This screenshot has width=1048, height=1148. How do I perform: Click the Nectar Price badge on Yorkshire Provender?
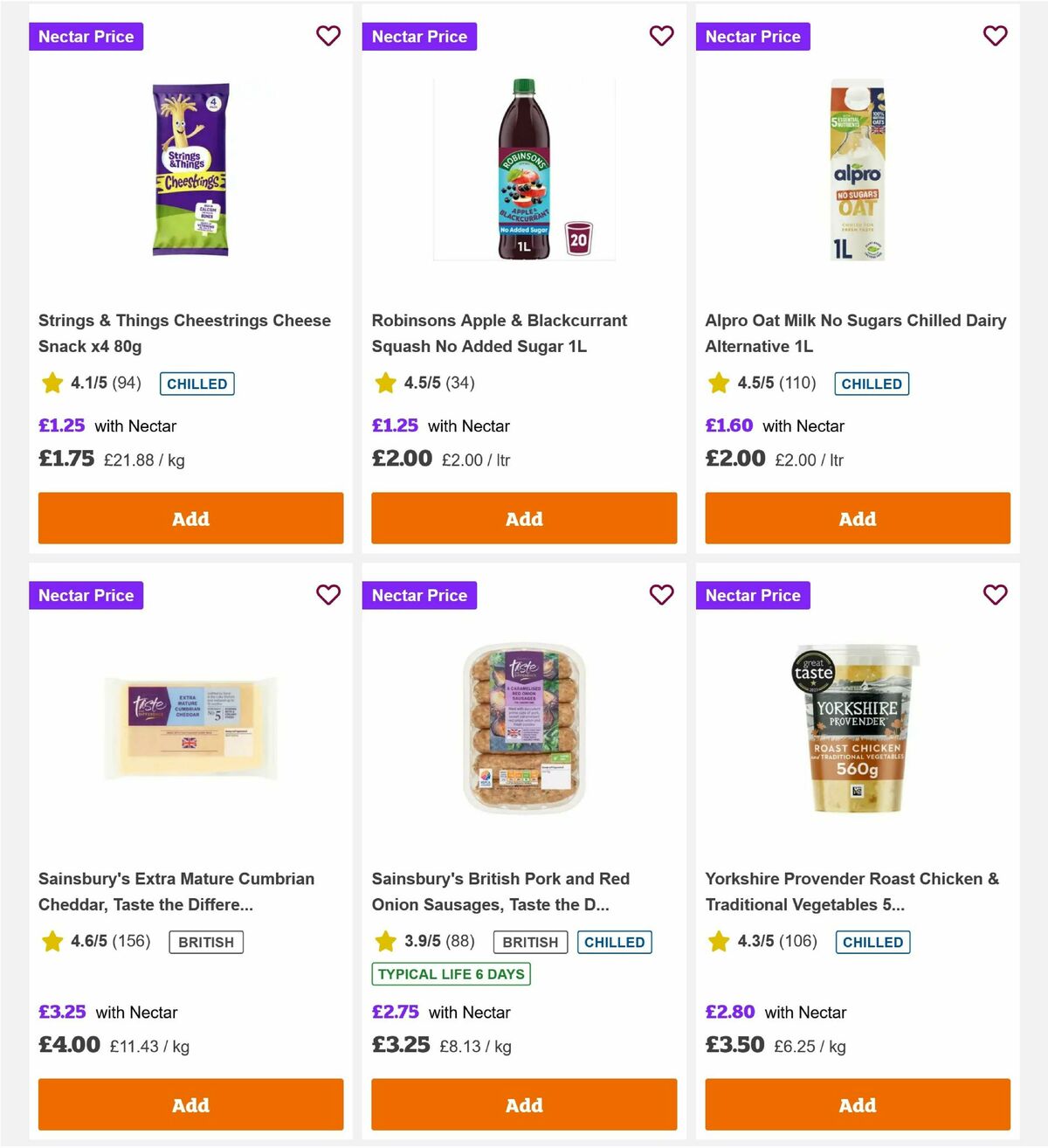pyautogui.click(x=753, y=595)
